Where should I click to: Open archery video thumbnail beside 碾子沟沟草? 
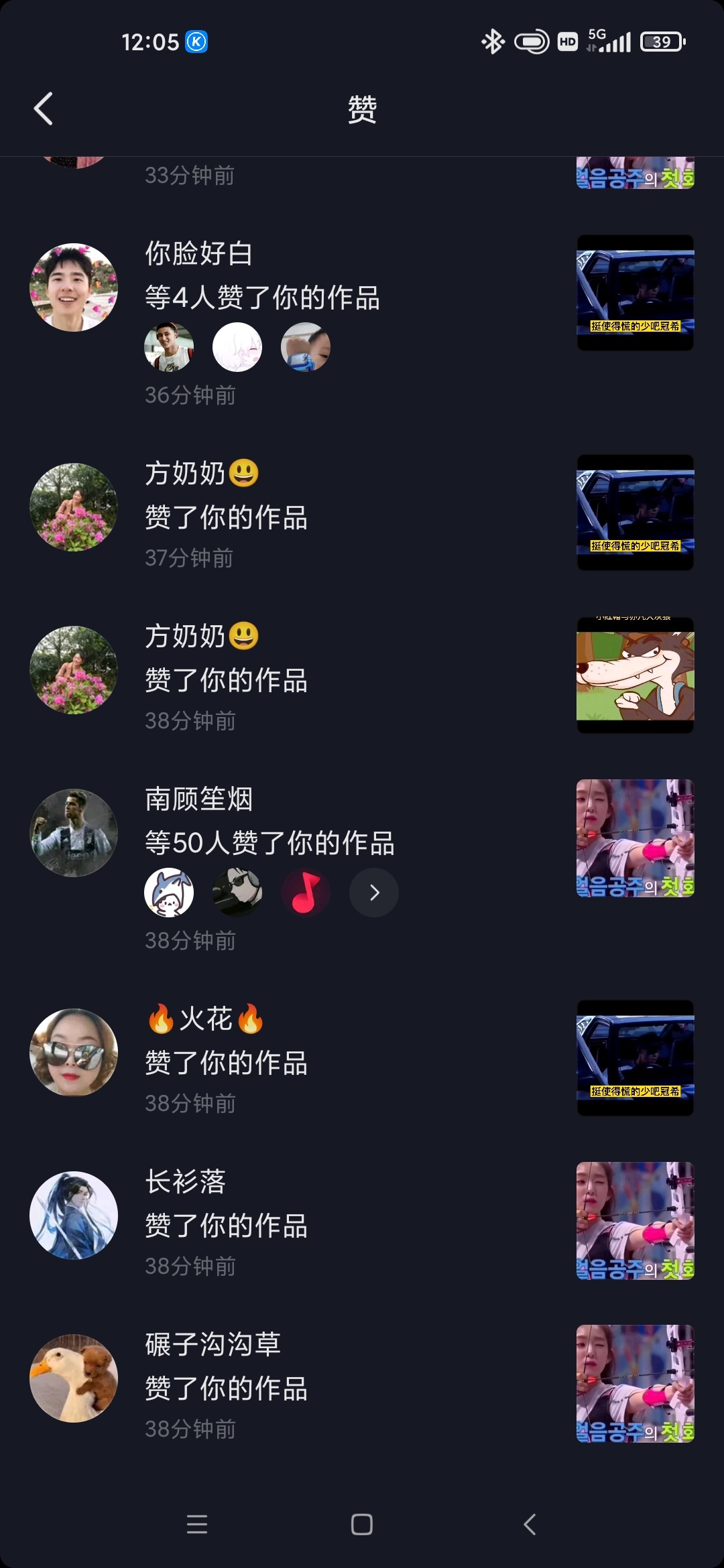click(635, 1384)
